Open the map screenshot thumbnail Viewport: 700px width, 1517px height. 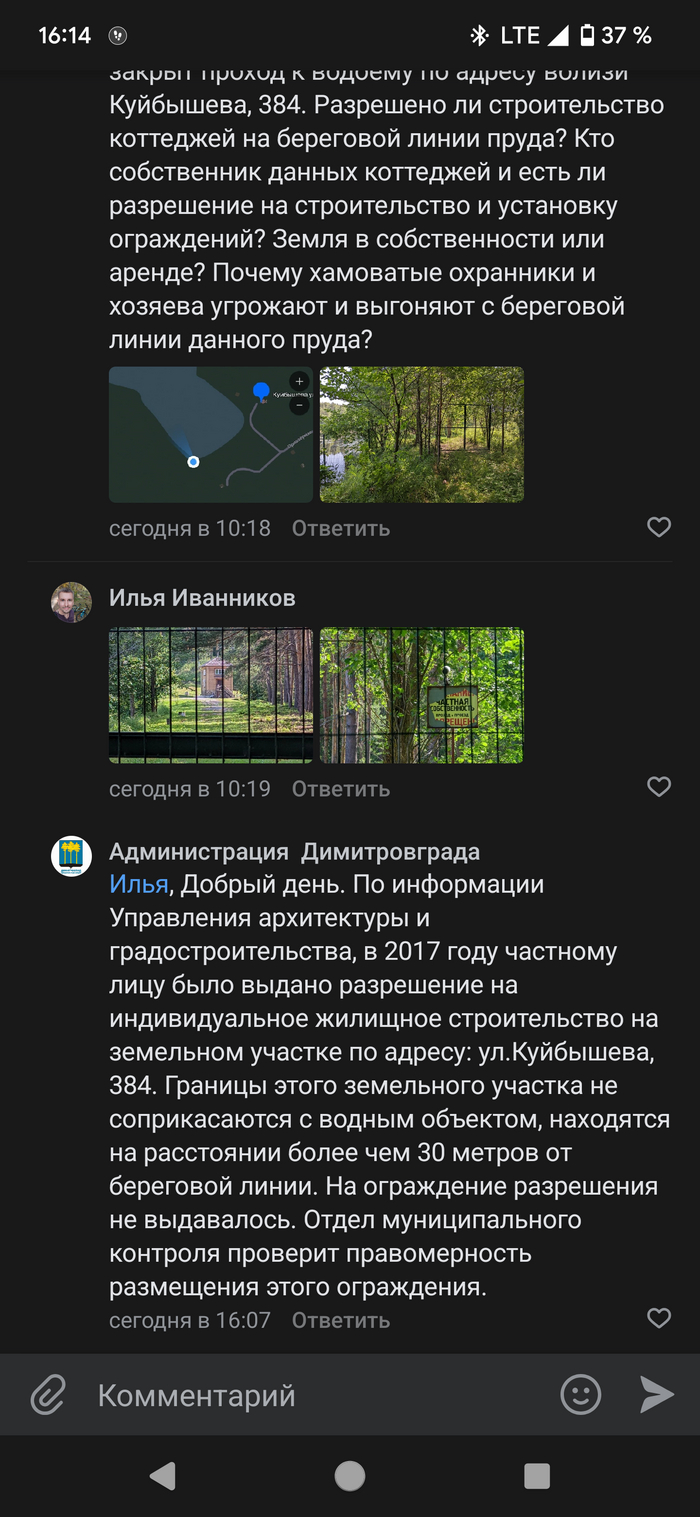click(x=210, y=434)
